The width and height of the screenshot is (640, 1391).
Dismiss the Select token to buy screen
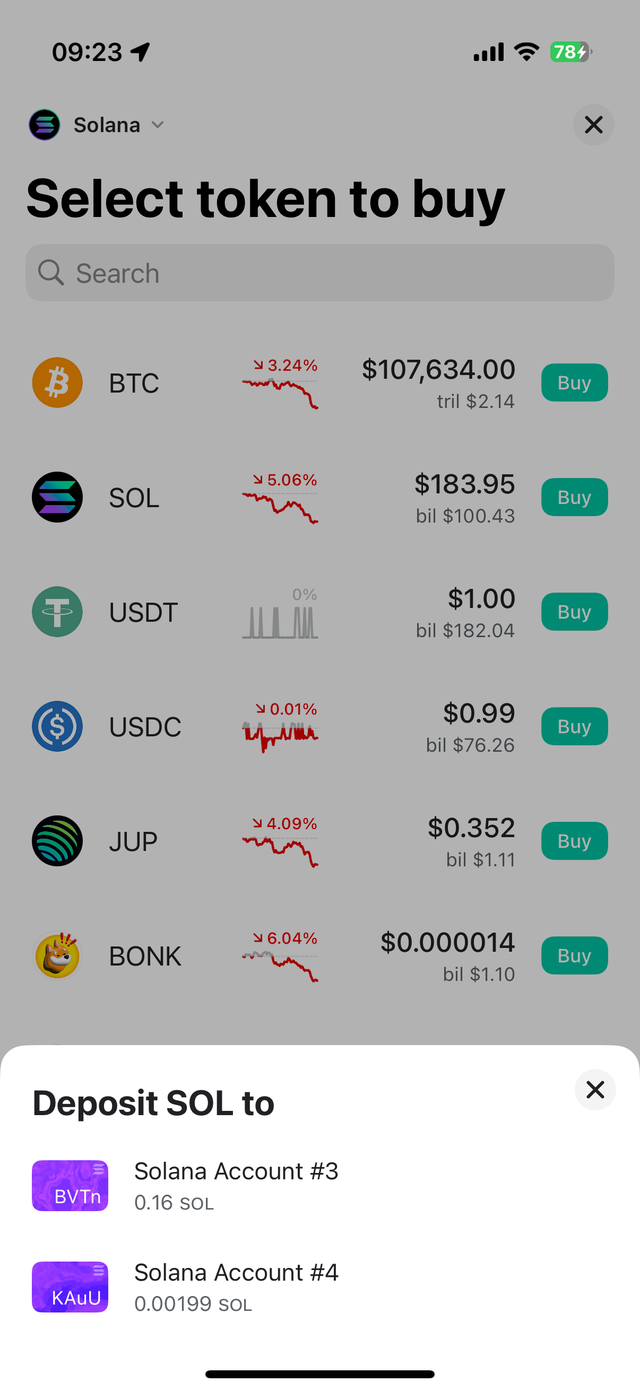tap(593, 125)
